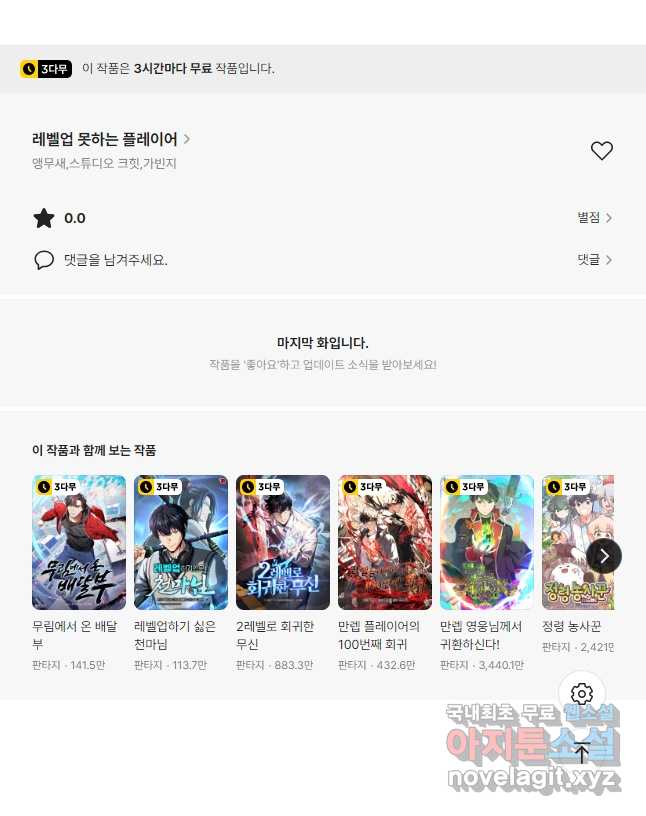Image resolution: width=646 pixels, height=816 pixels.
Task: Like this work with the heart icon
Action: 601,151
